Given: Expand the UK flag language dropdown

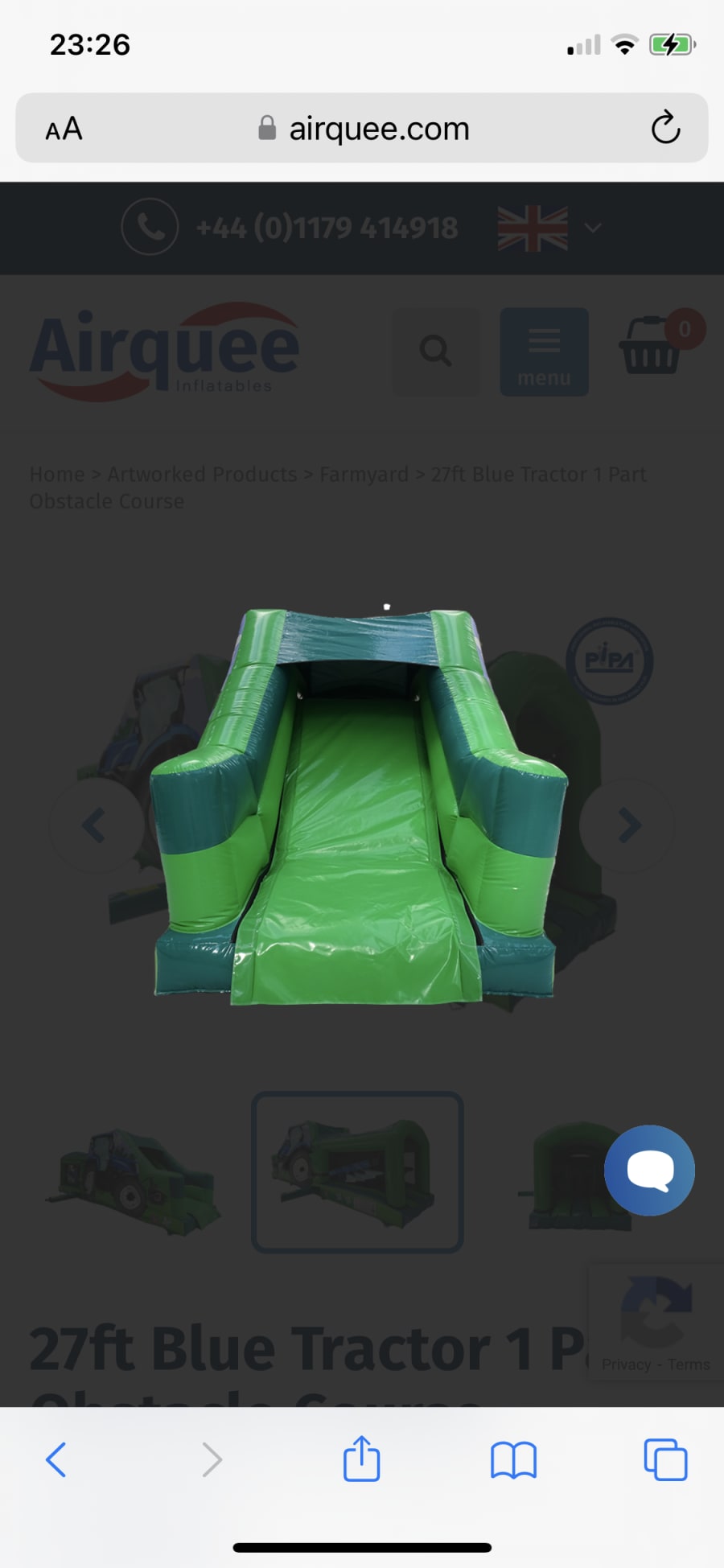Looking at the screenshot, I should pyautogui.click(x=549, y=228).
